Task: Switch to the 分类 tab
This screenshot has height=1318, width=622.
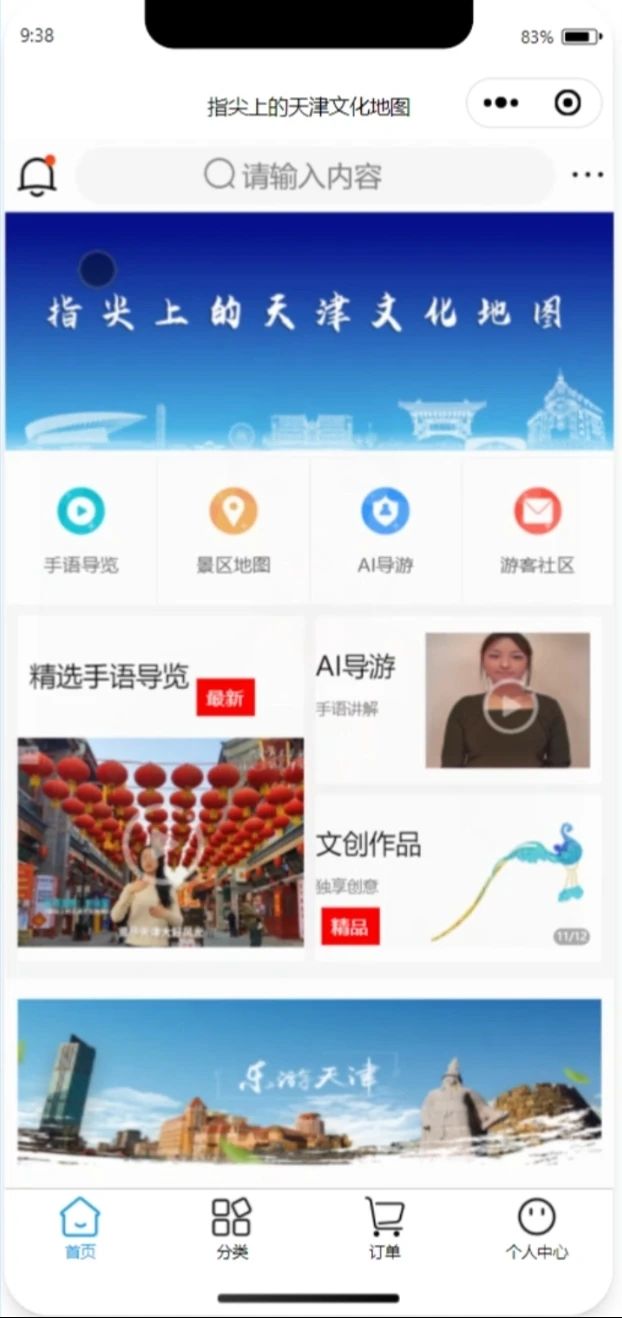Action: 232,1228
